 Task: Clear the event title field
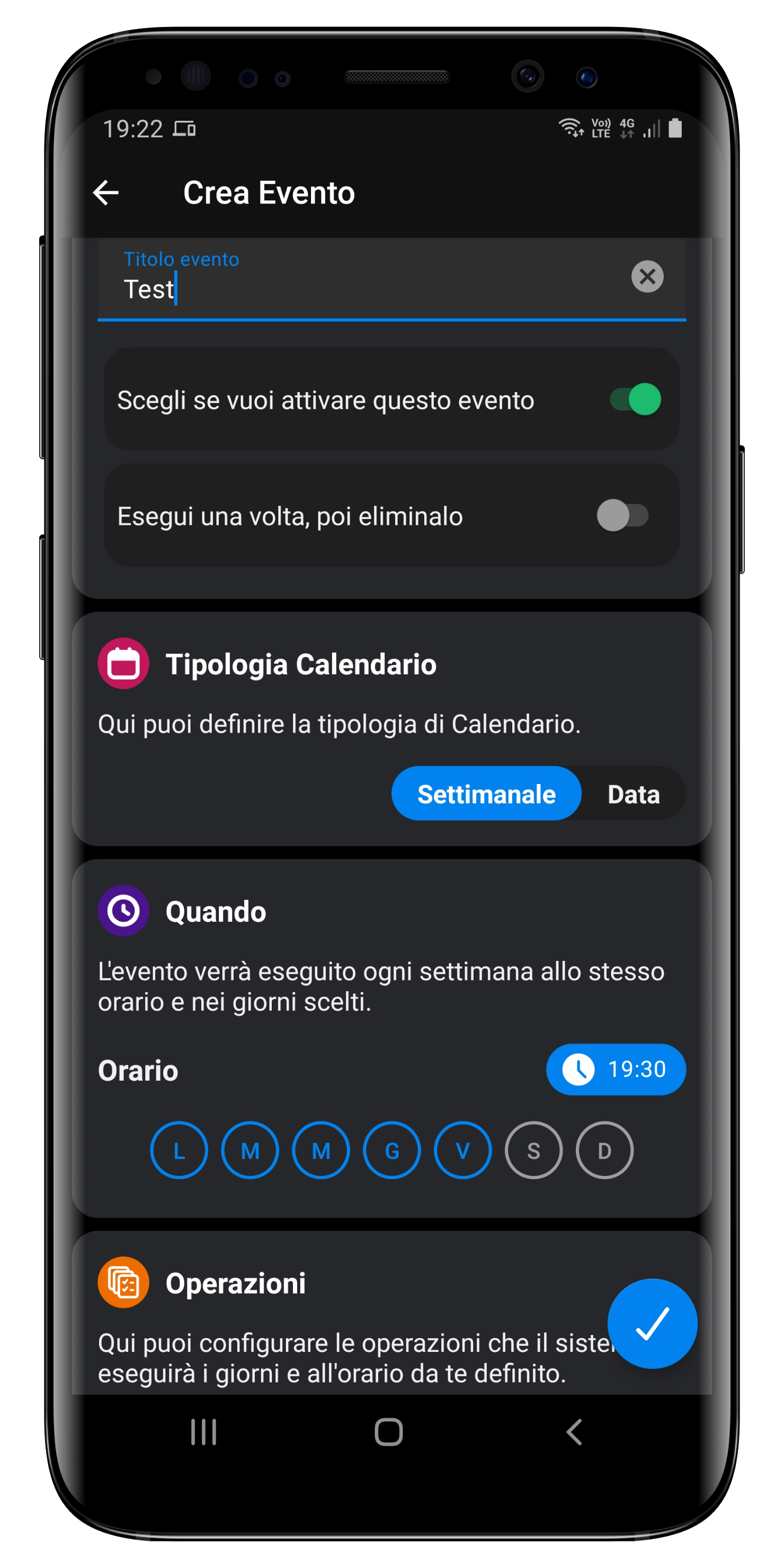[647, 277]
